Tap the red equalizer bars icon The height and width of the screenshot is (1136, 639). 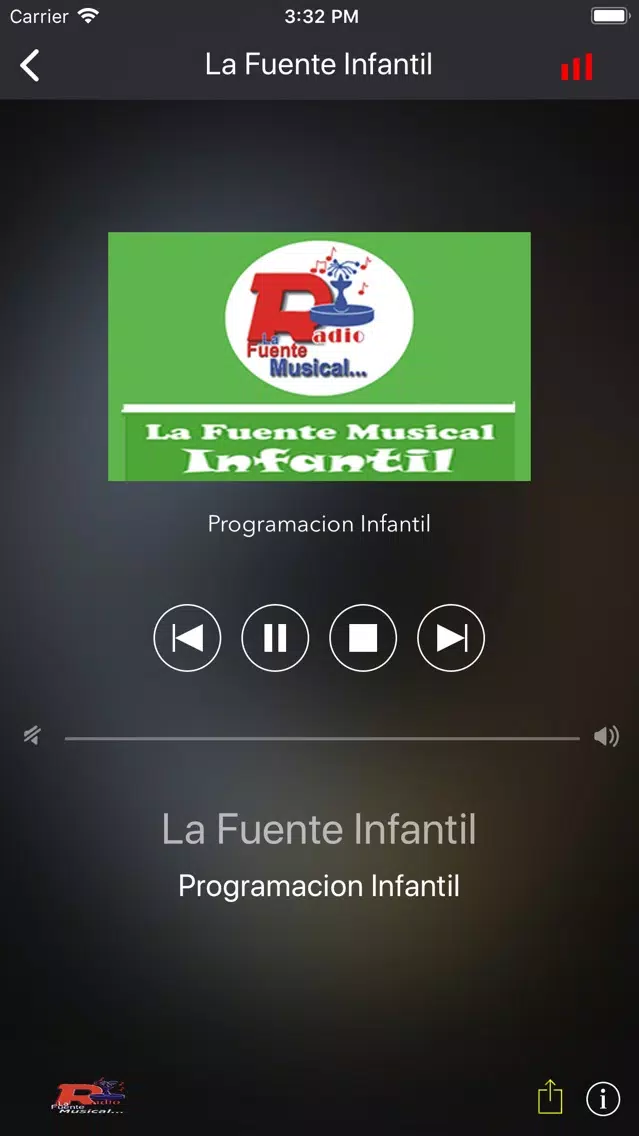point(577,67)
